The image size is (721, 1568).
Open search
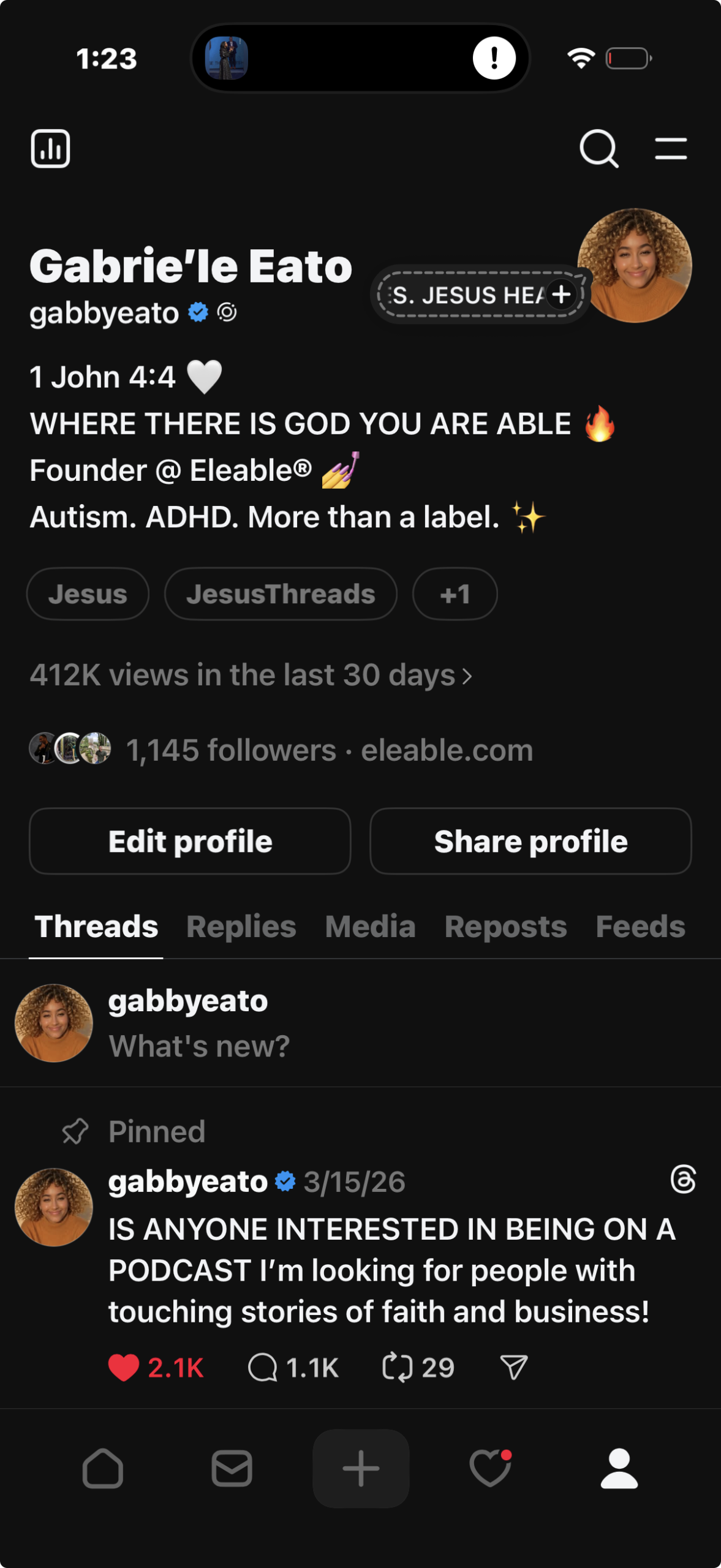pos(598,148)
